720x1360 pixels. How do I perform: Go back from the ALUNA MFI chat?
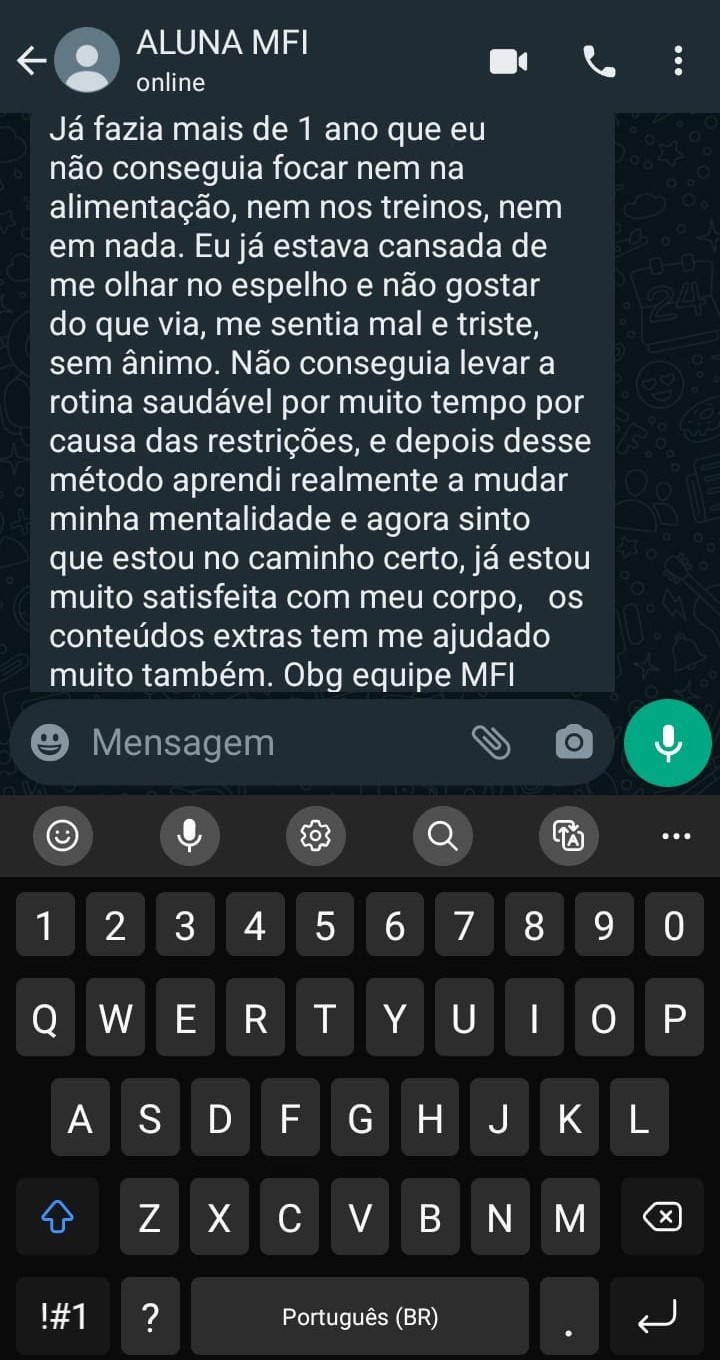coord(32,61)
